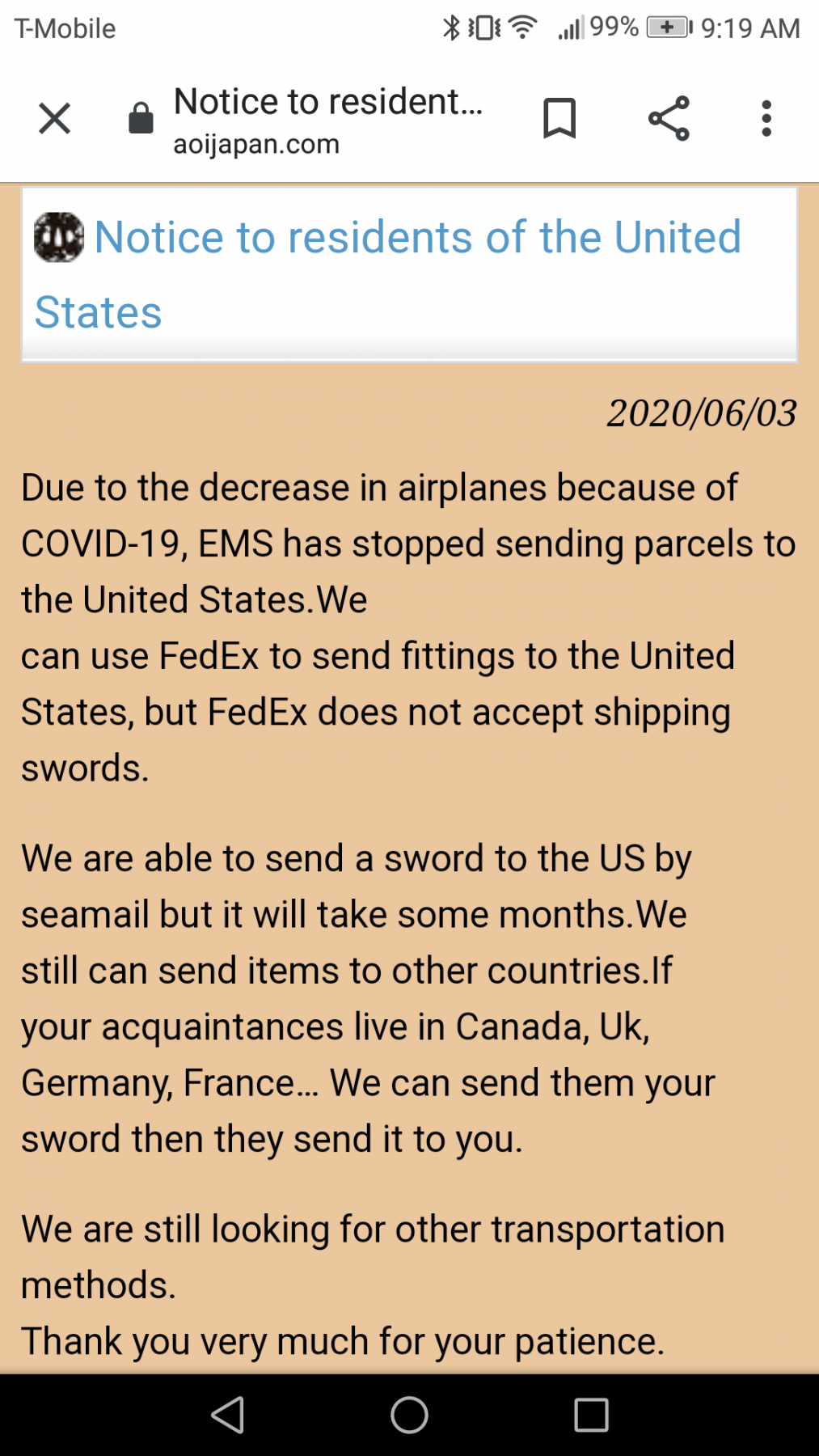Open 'Notice to residents of the United States' link
The height and width of the screenshot is (1456, 819).
coord(387,274)
